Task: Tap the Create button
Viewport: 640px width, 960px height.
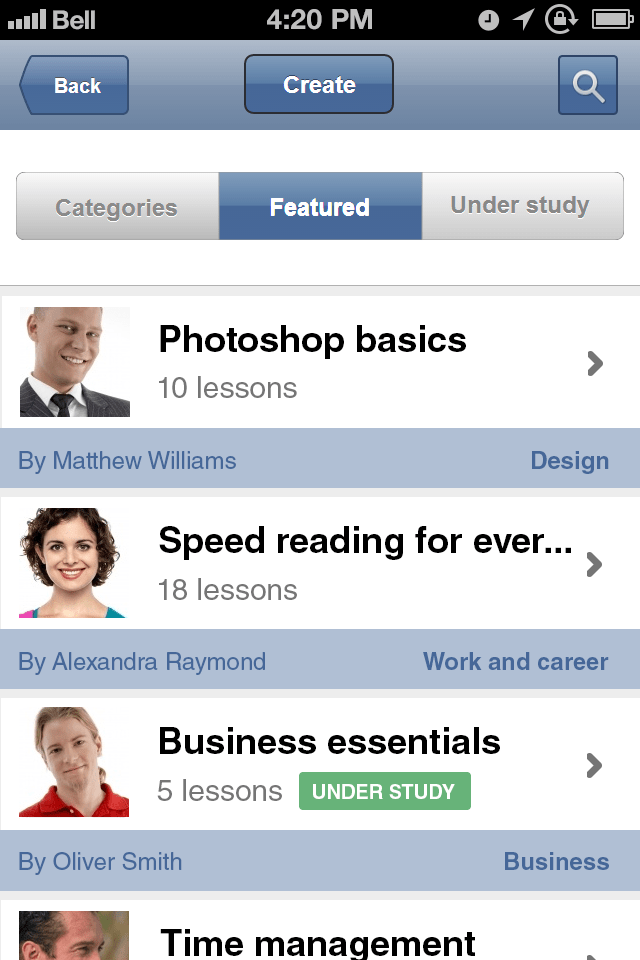Action: point(319,85)
